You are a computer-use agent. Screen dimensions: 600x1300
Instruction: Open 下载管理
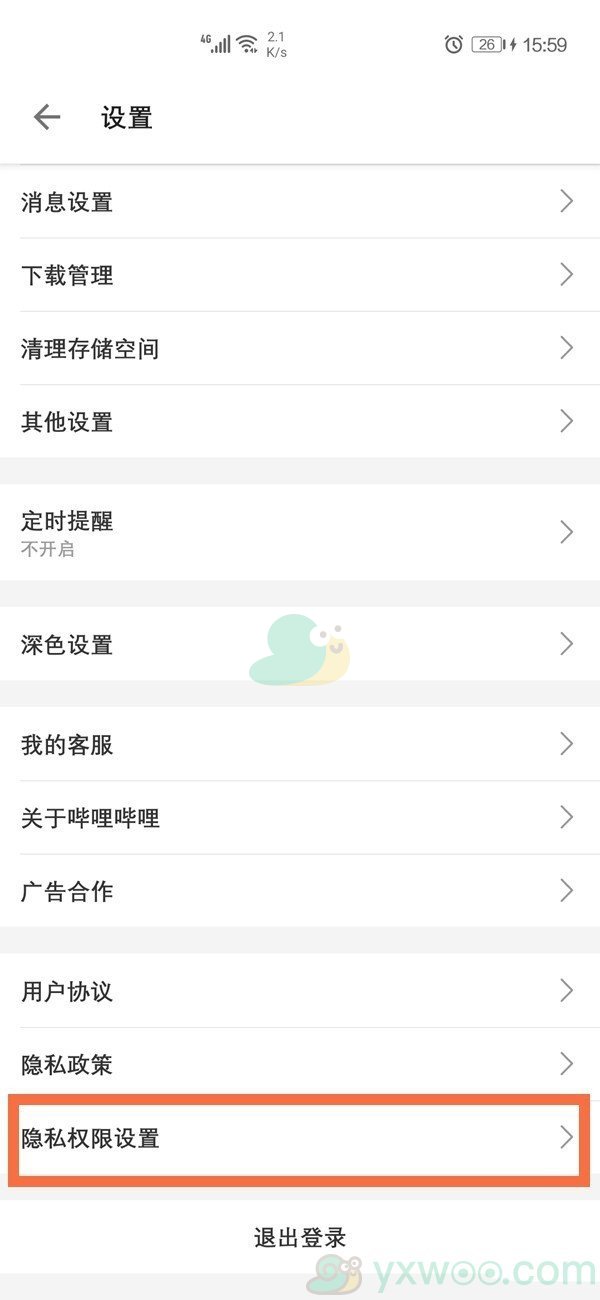(x=300, y=275)
